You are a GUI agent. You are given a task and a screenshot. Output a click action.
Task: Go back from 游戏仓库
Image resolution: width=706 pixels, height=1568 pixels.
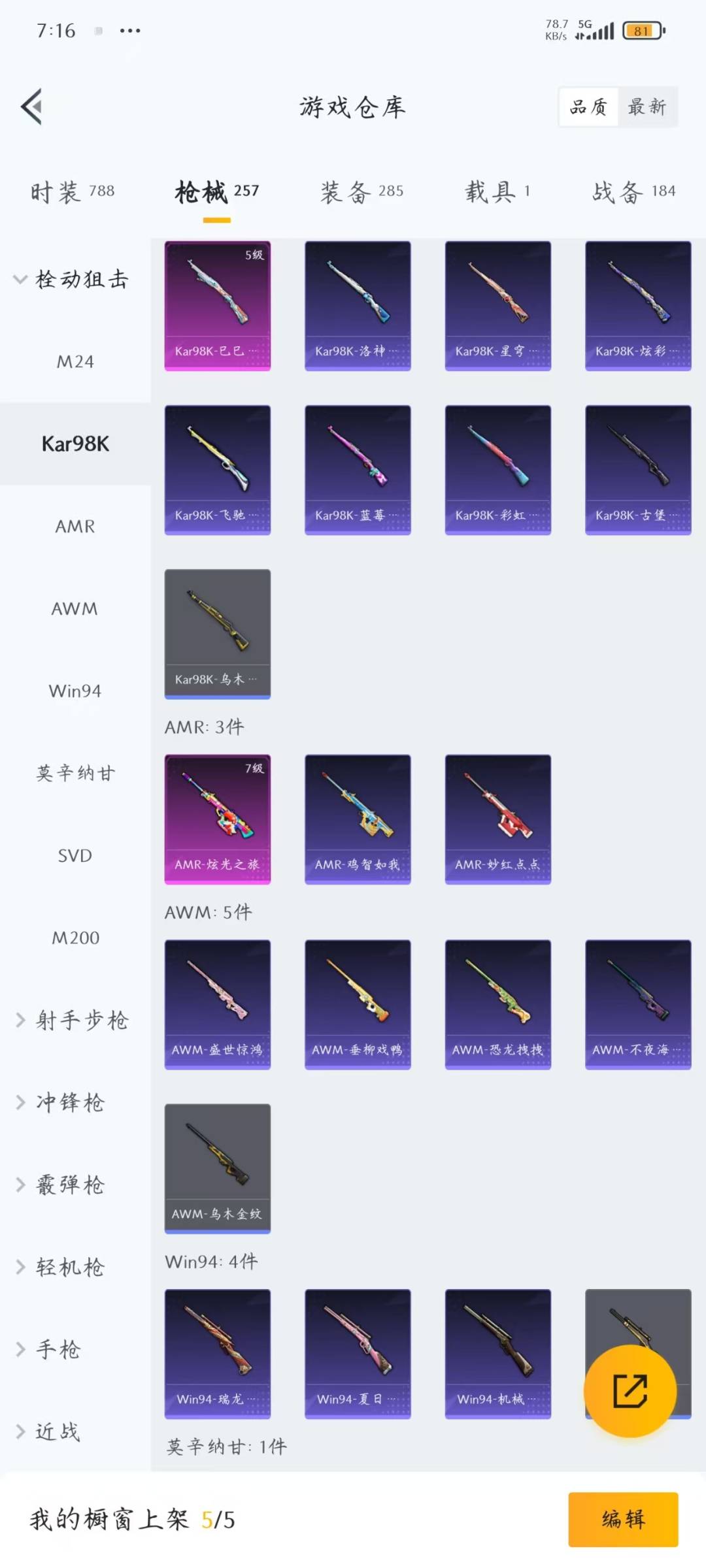pos(32,106)
